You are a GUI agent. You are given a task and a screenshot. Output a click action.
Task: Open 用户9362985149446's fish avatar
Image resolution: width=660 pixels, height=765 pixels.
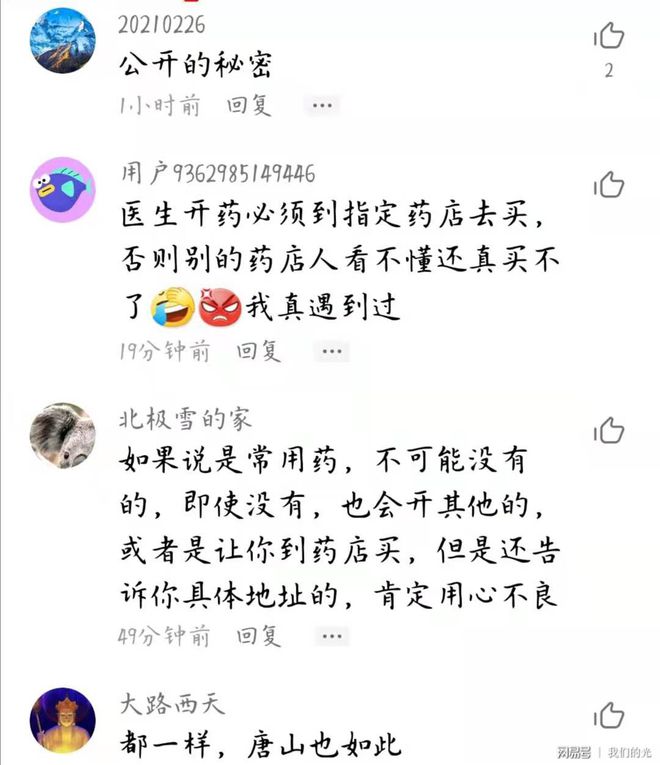click(x=63, y=189)
